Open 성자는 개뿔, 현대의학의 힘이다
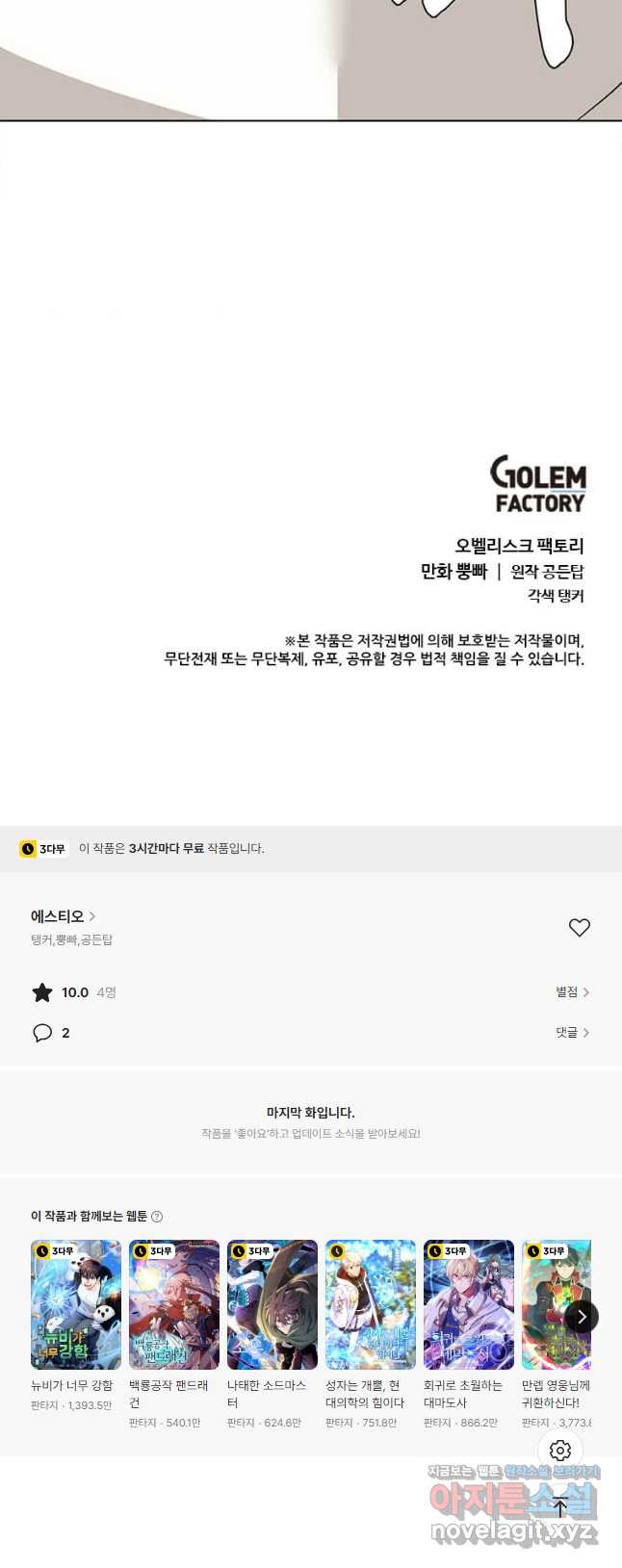Screen dimensions: 622x1568 click(371, 1305)
